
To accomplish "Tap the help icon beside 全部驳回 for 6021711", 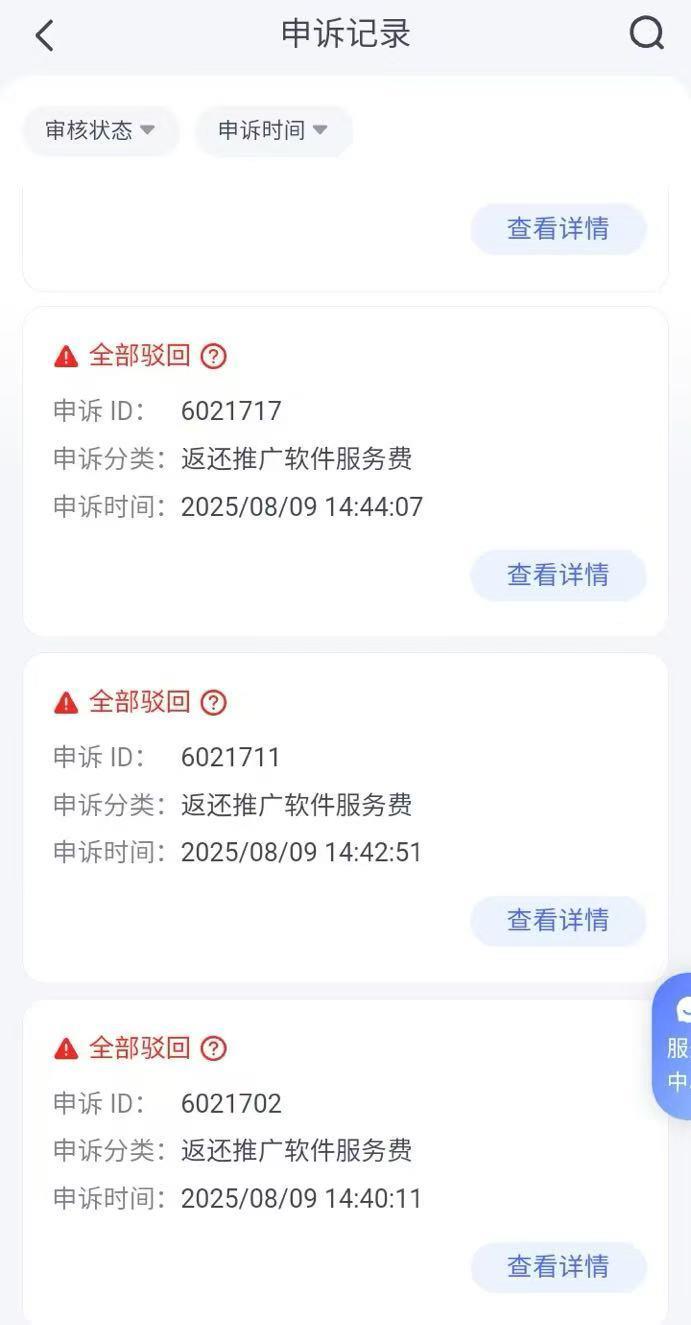I will tap(214, 702).
